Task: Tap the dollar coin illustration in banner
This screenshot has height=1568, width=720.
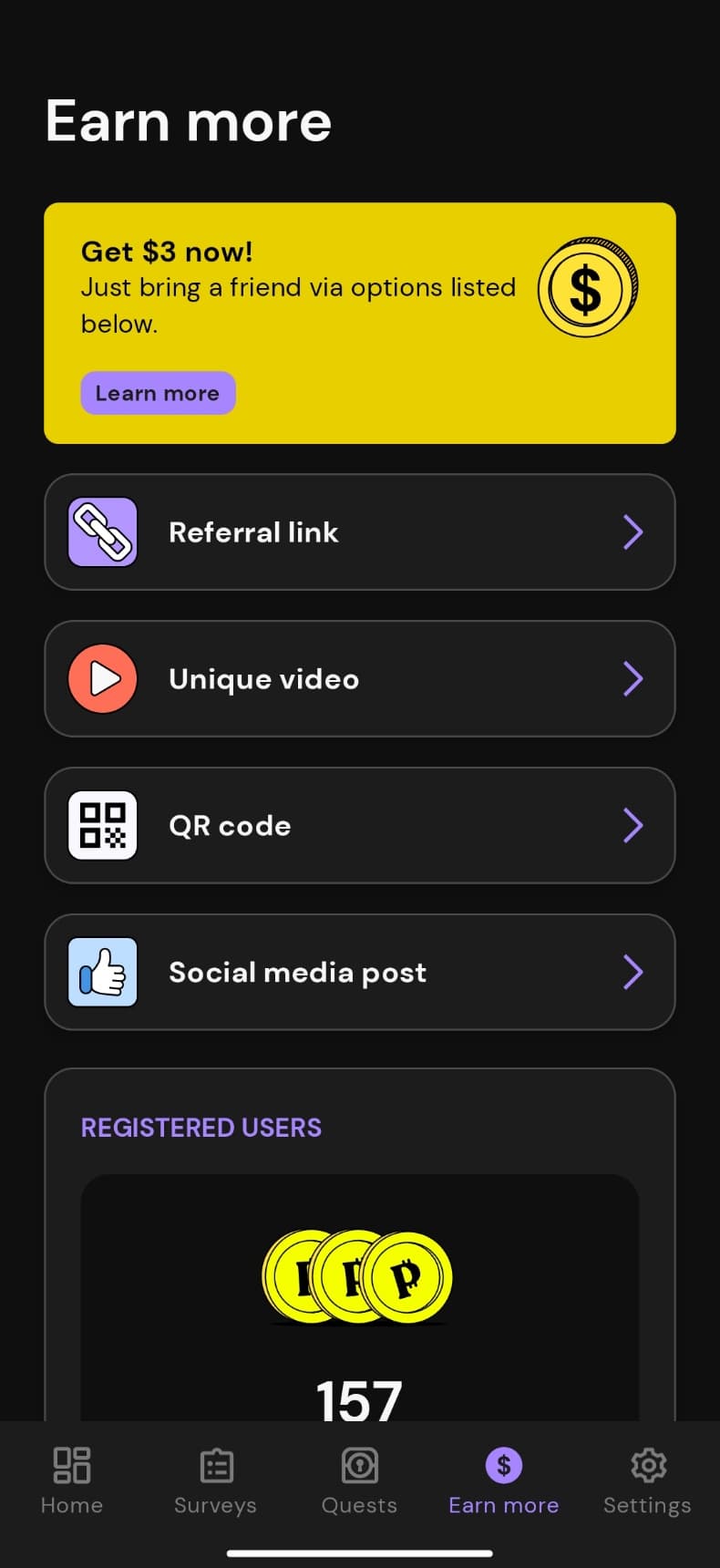Action: (588, 289)
